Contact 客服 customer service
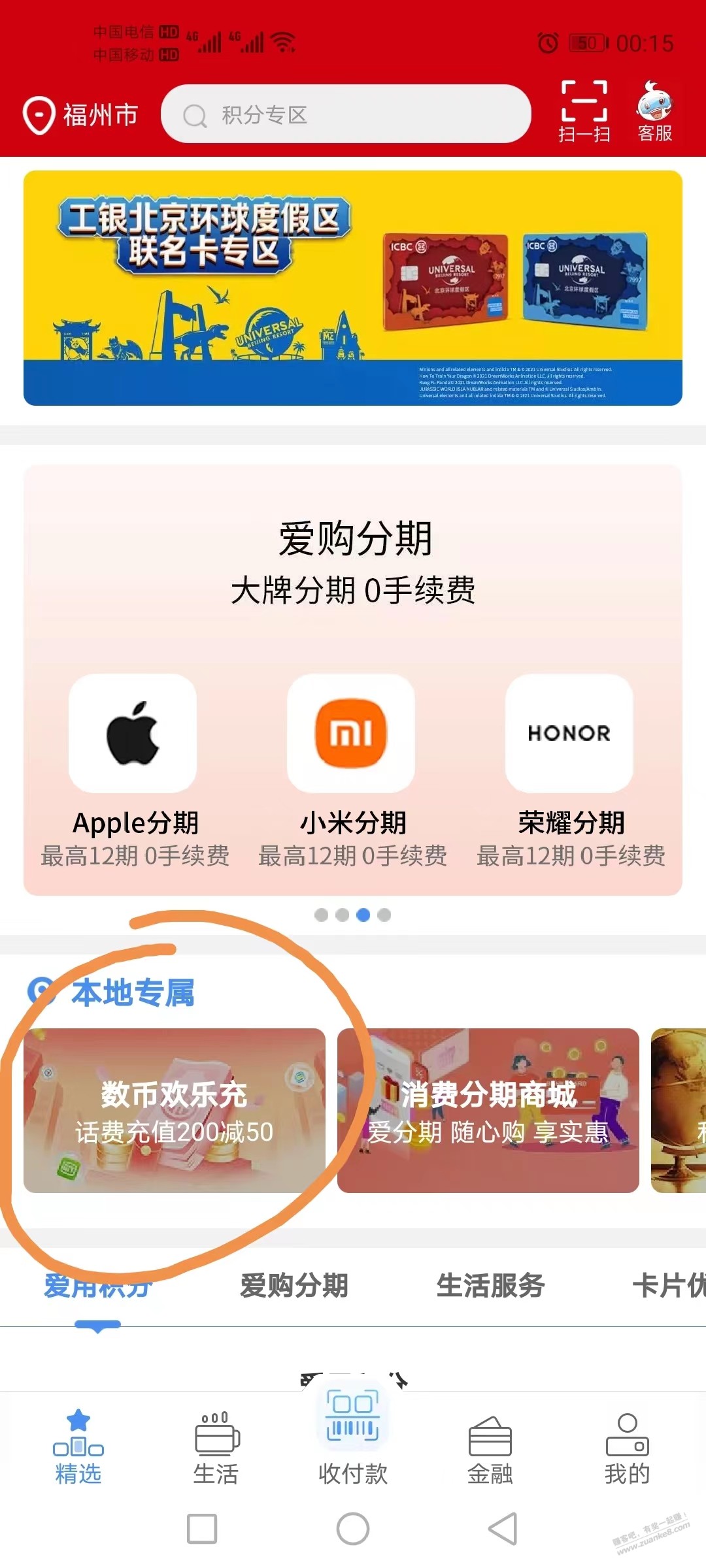This screenshot has height=1568, width=706. click(x=655, y=111)
